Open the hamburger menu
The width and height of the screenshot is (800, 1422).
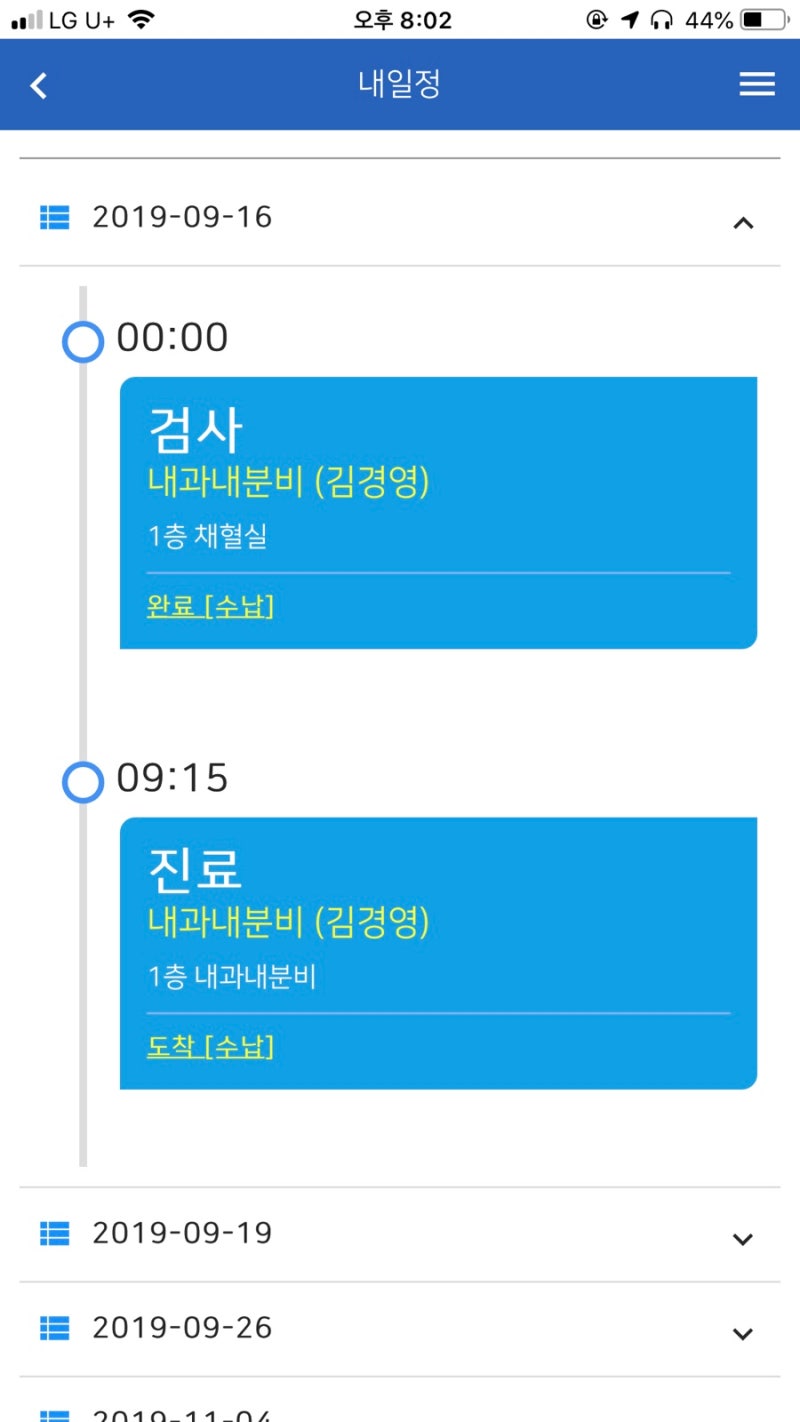[x=757, y=85]
